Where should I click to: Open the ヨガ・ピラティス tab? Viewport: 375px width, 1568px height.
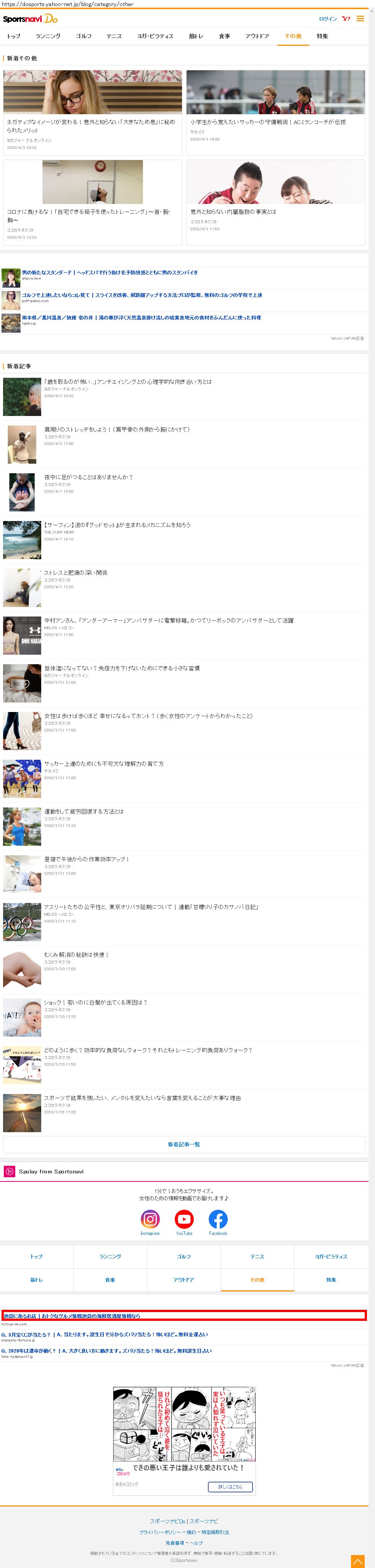[x=155, y=37]
